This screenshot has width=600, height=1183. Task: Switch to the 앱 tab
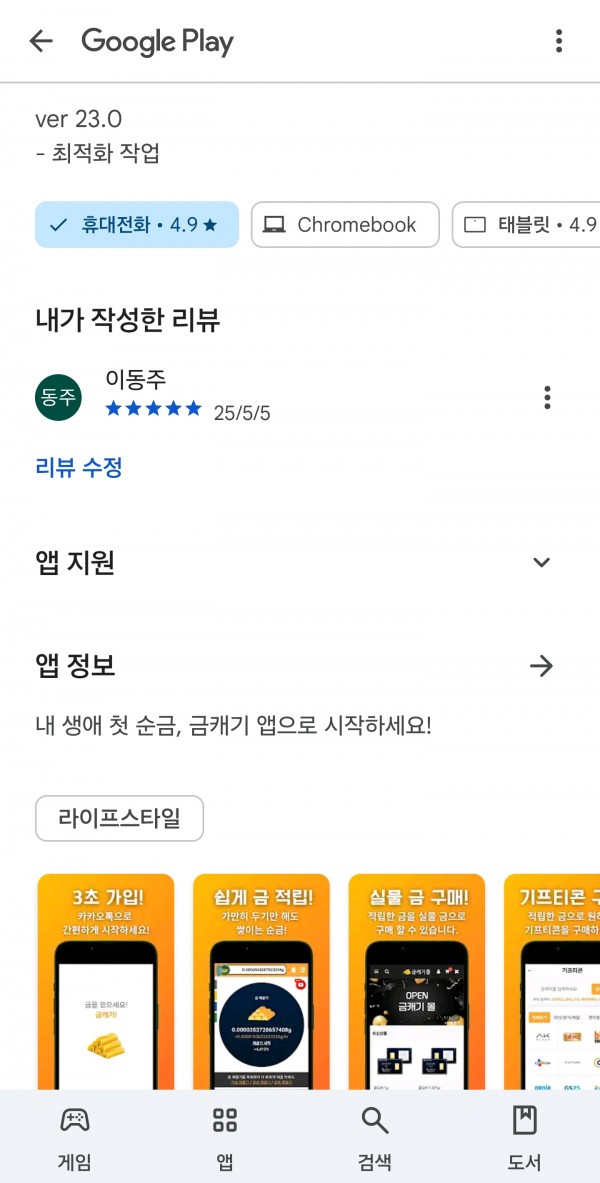tap(225, 1138)
